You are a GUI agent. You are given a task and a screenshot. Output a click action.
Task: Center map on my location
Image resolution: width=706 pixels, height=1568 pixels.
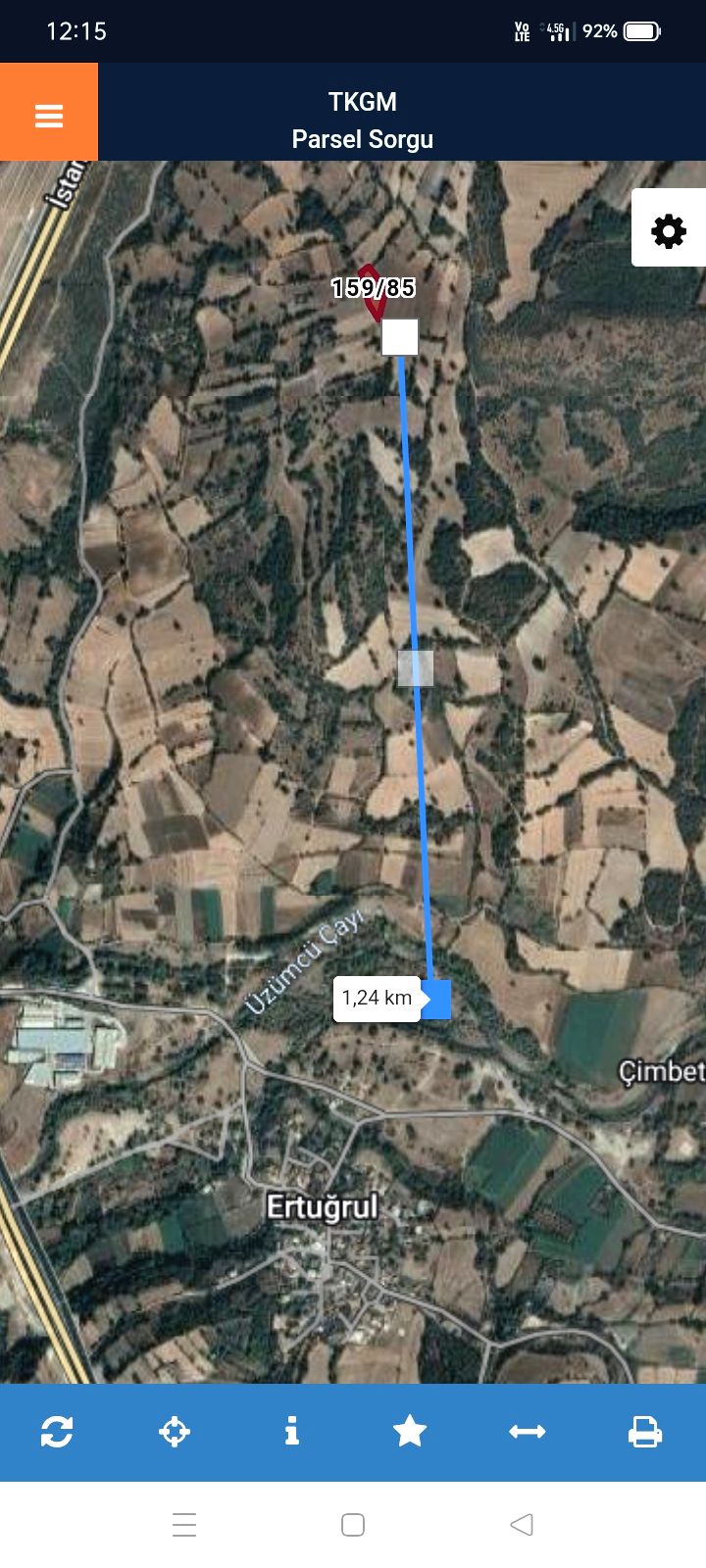175,1432
